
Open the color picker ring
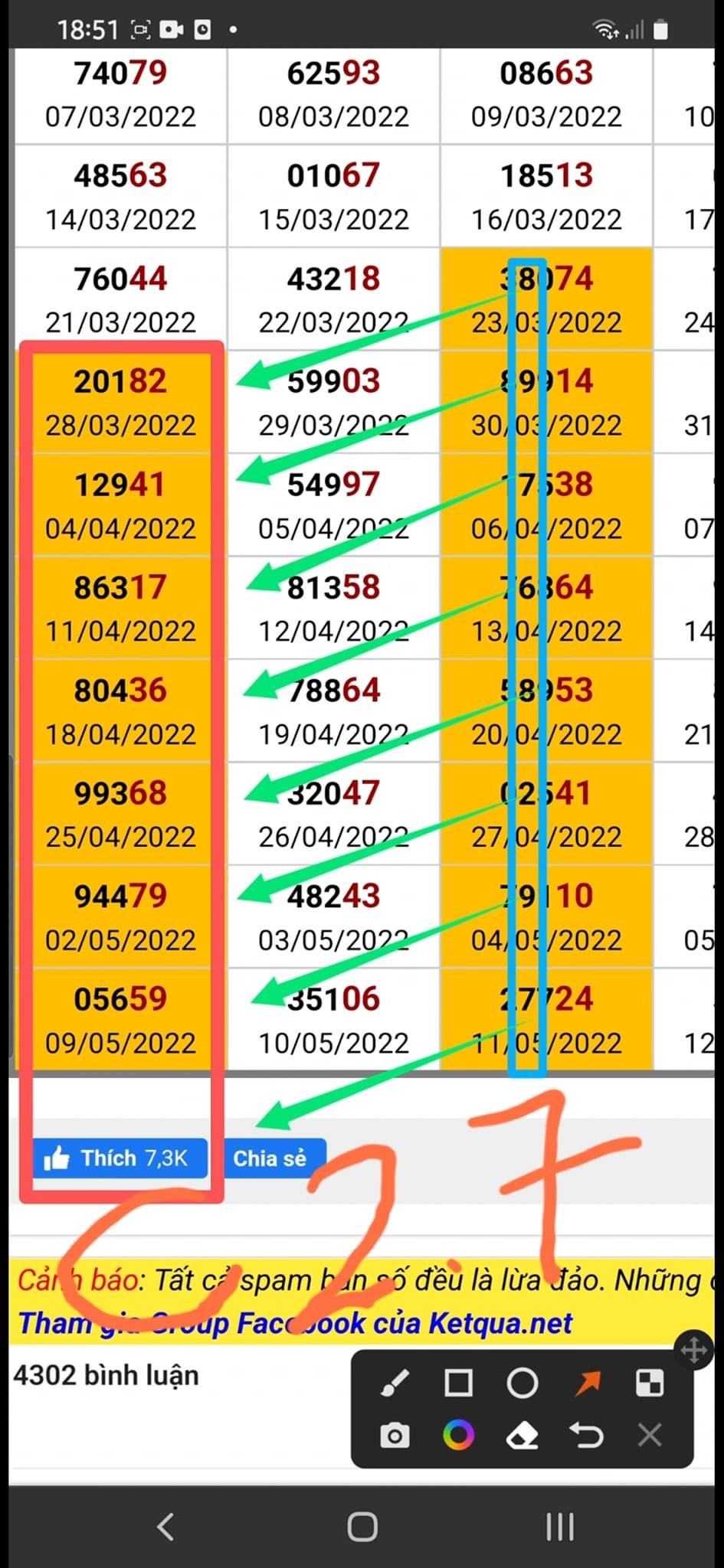(x=458, y=1435)
